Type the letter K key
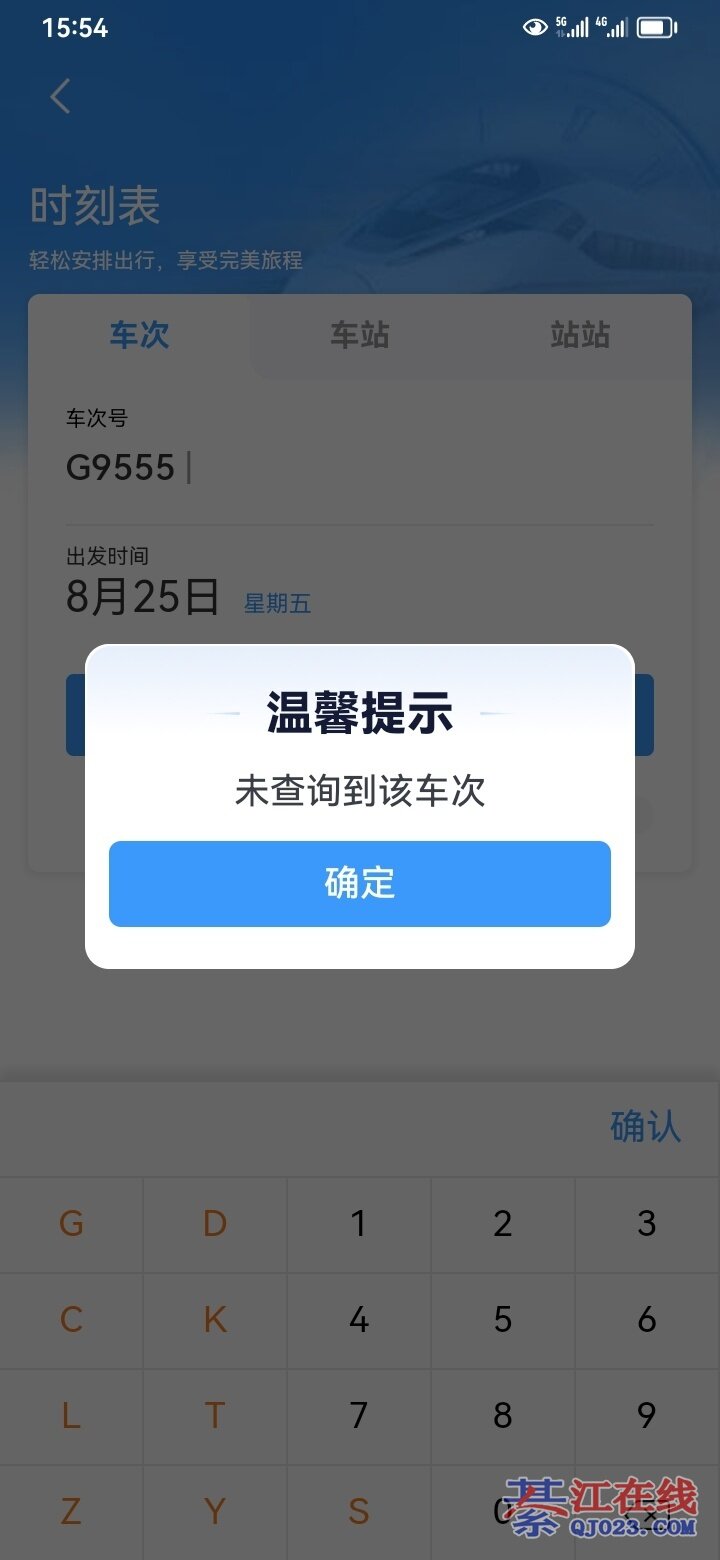 point(215,1320)
